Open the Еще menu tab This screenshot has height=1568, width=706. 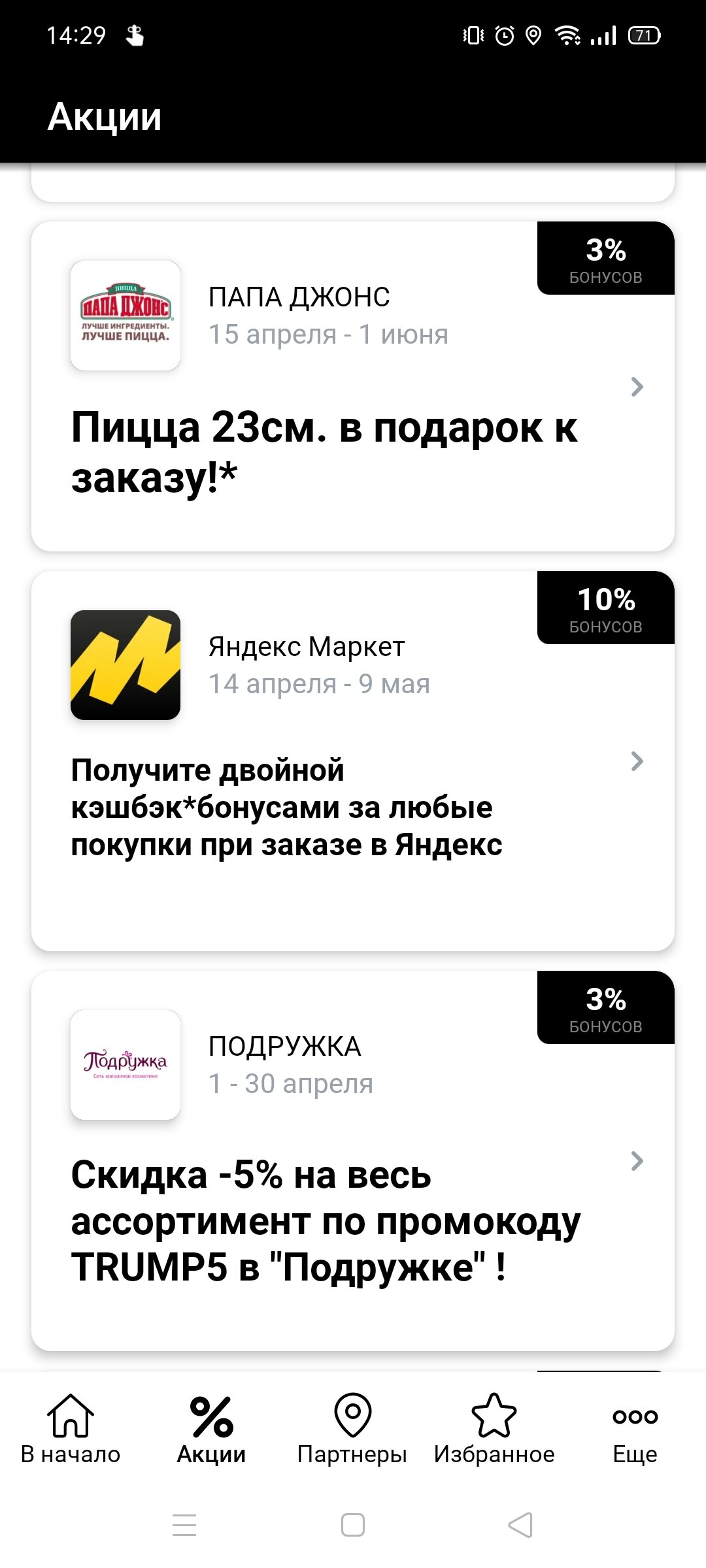point(635,1429)
